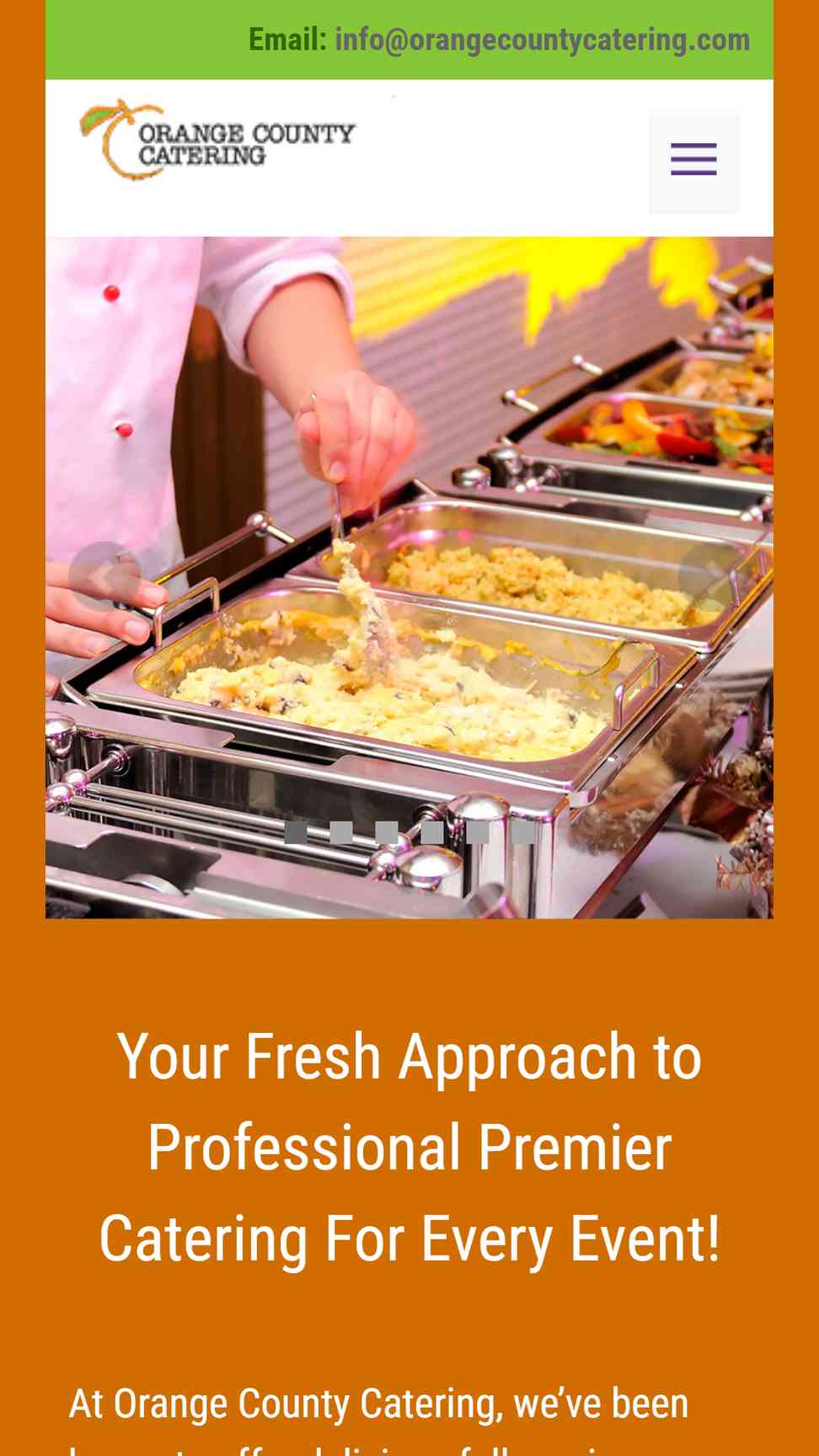Image resolution: width=819 pixels, height=1456 pixels.
Task: Select the last slider indicator dot
Action: [523, 832]
